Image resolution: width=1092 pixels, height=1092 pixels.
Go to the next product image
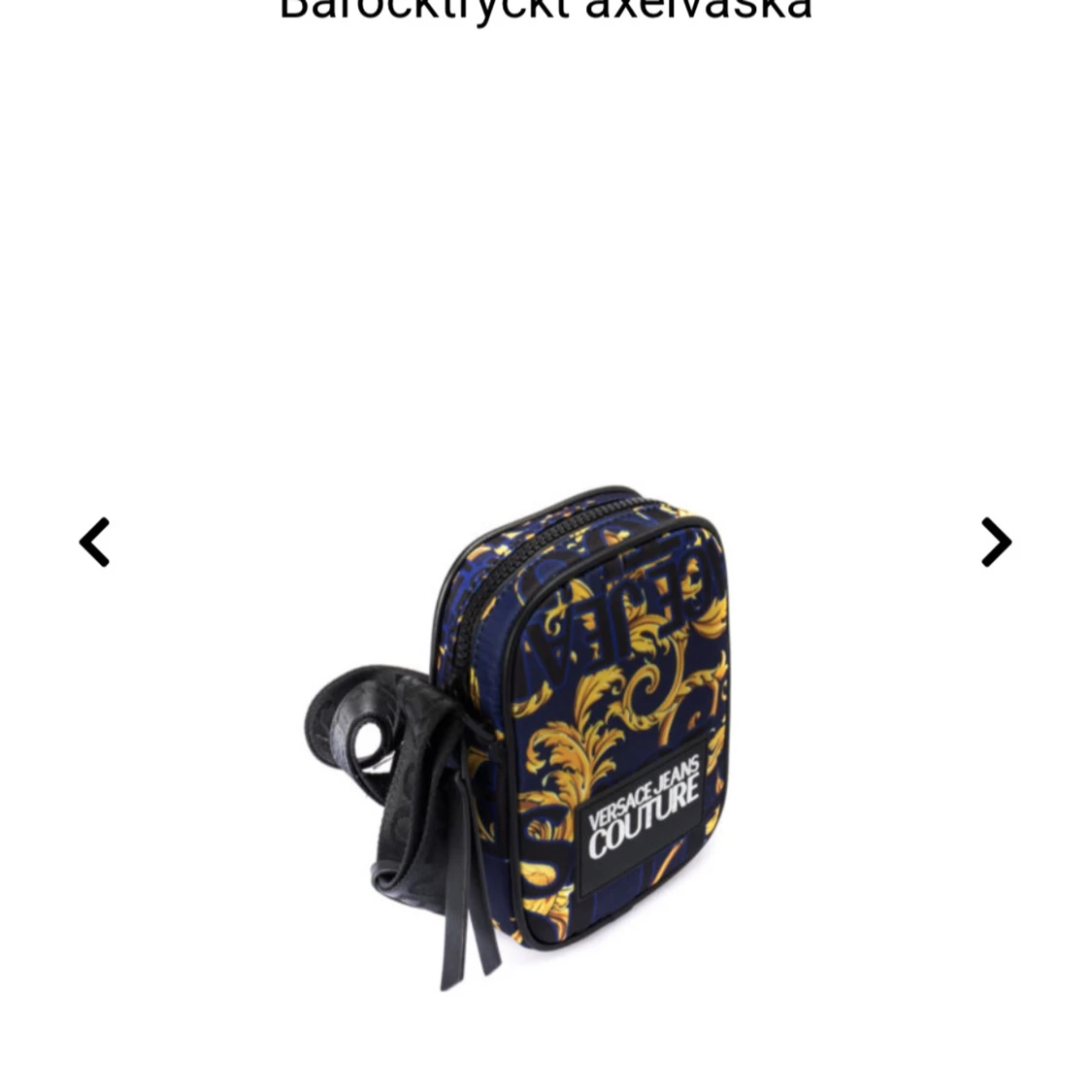(996, 542)
